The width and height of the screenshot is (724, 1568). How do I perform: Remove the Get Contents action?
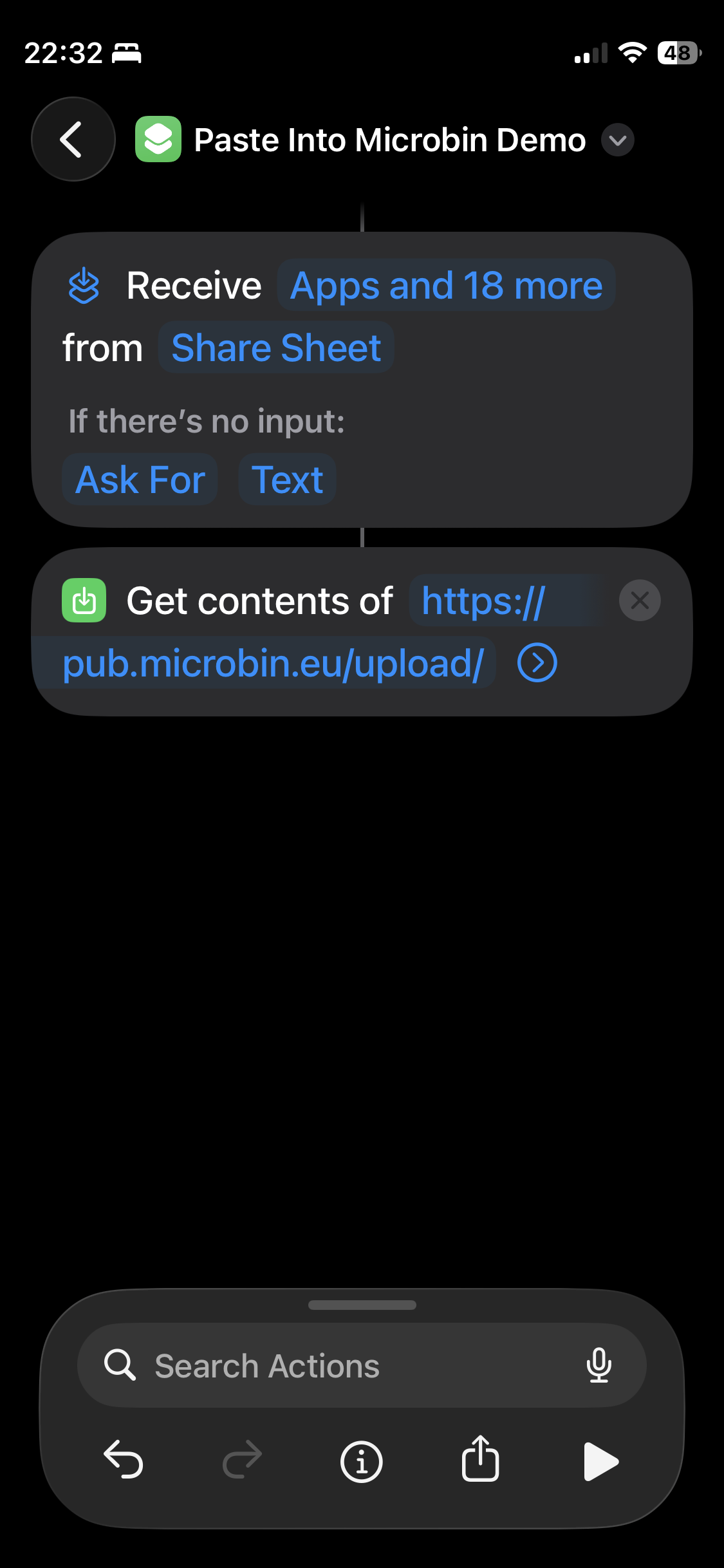point(639,600)
